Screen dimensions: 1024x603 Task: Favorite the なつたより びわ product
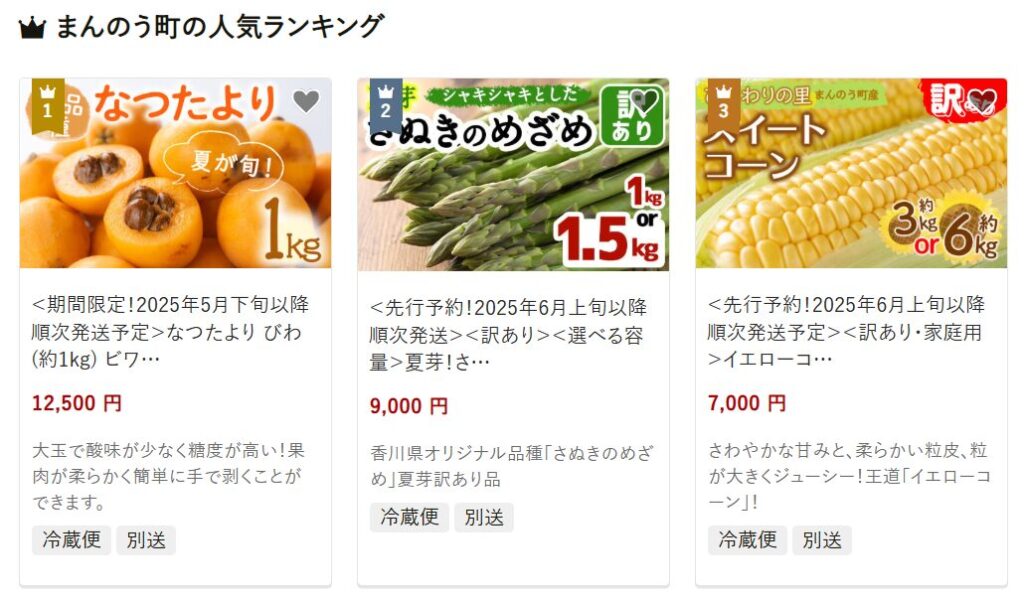pos(306,101)
